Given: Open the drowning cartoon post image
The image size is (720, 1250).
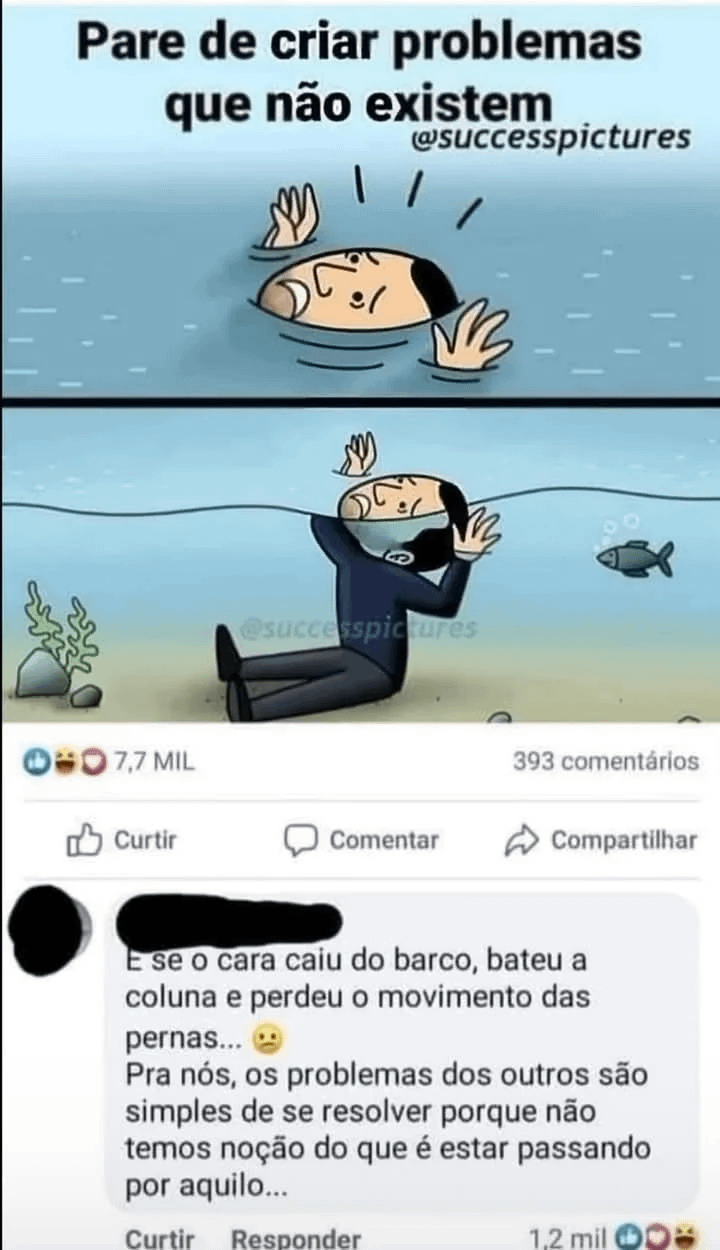Looking at the screenshot, I should click(360, 400).
